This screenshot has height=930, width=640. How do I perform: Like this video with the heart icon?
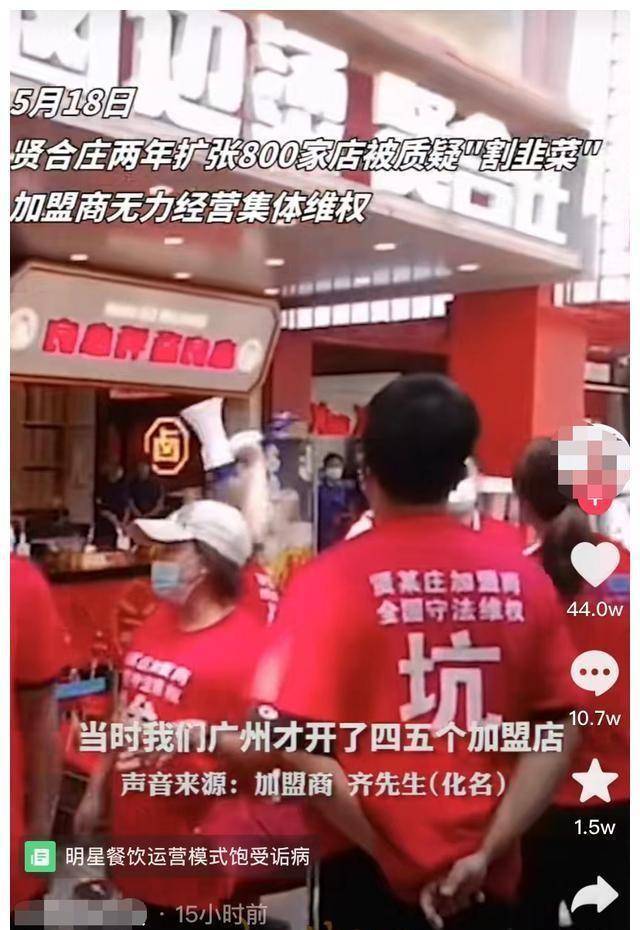point(594,565)
